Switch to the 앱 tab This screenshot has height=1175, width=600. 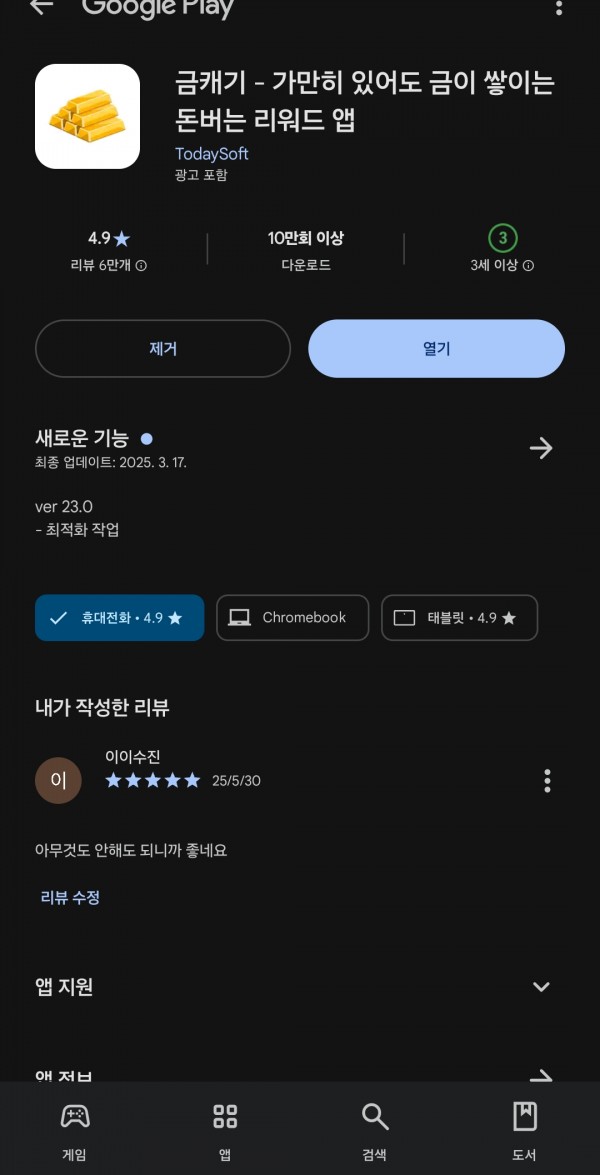tap(225, 1132)
